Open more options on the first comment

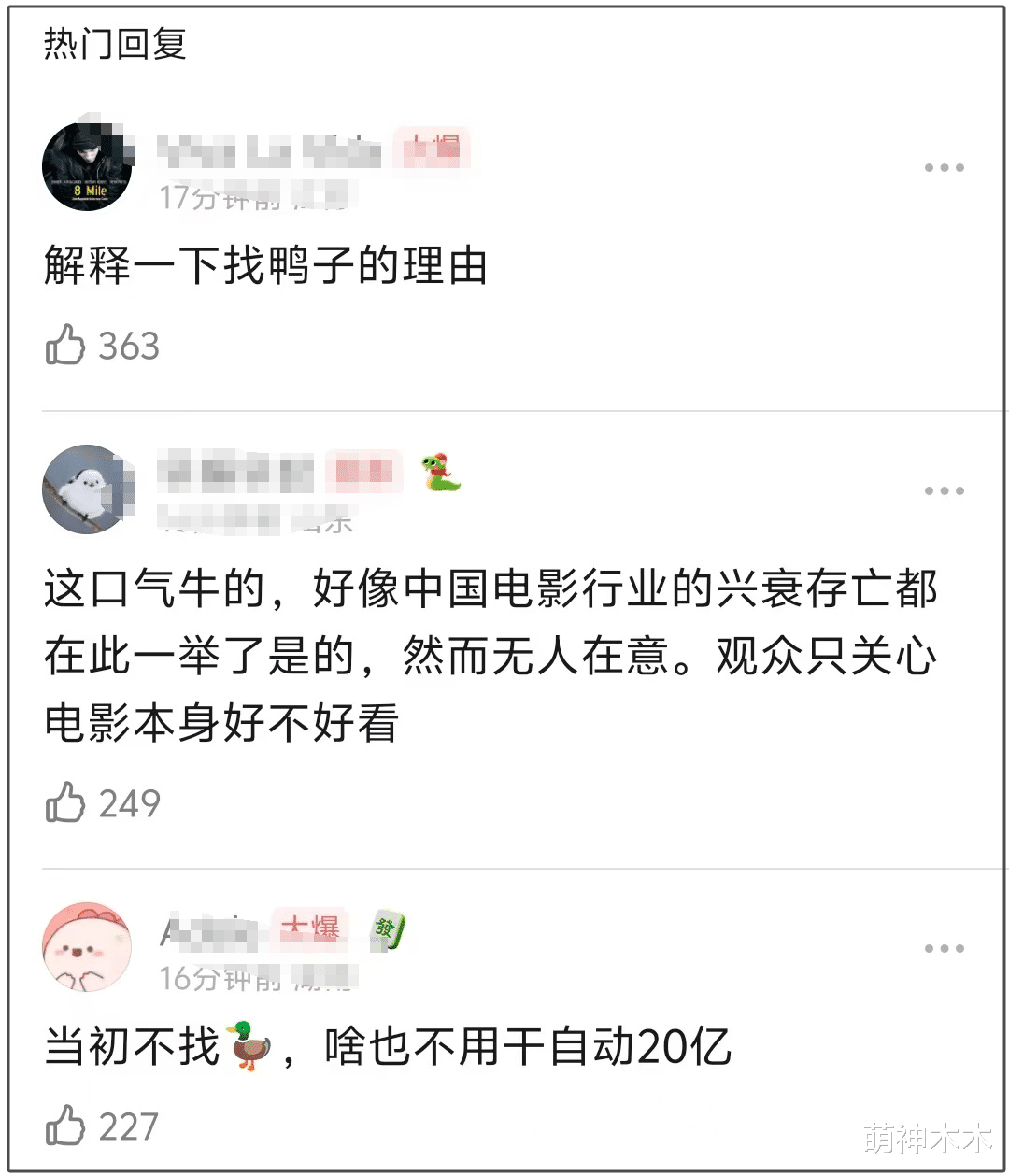pos(945,166)
